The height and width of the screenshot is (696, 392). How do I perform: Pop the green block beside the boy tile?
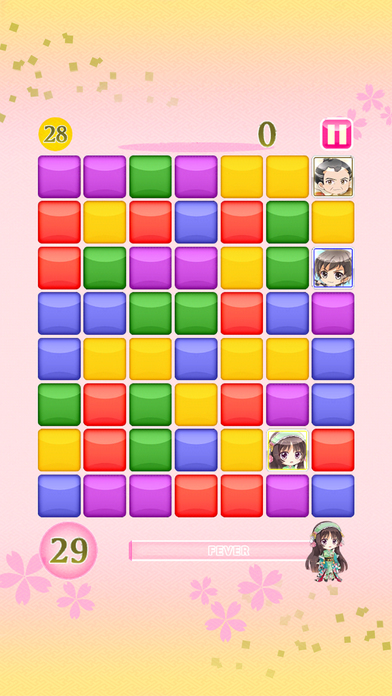point(288,268)
